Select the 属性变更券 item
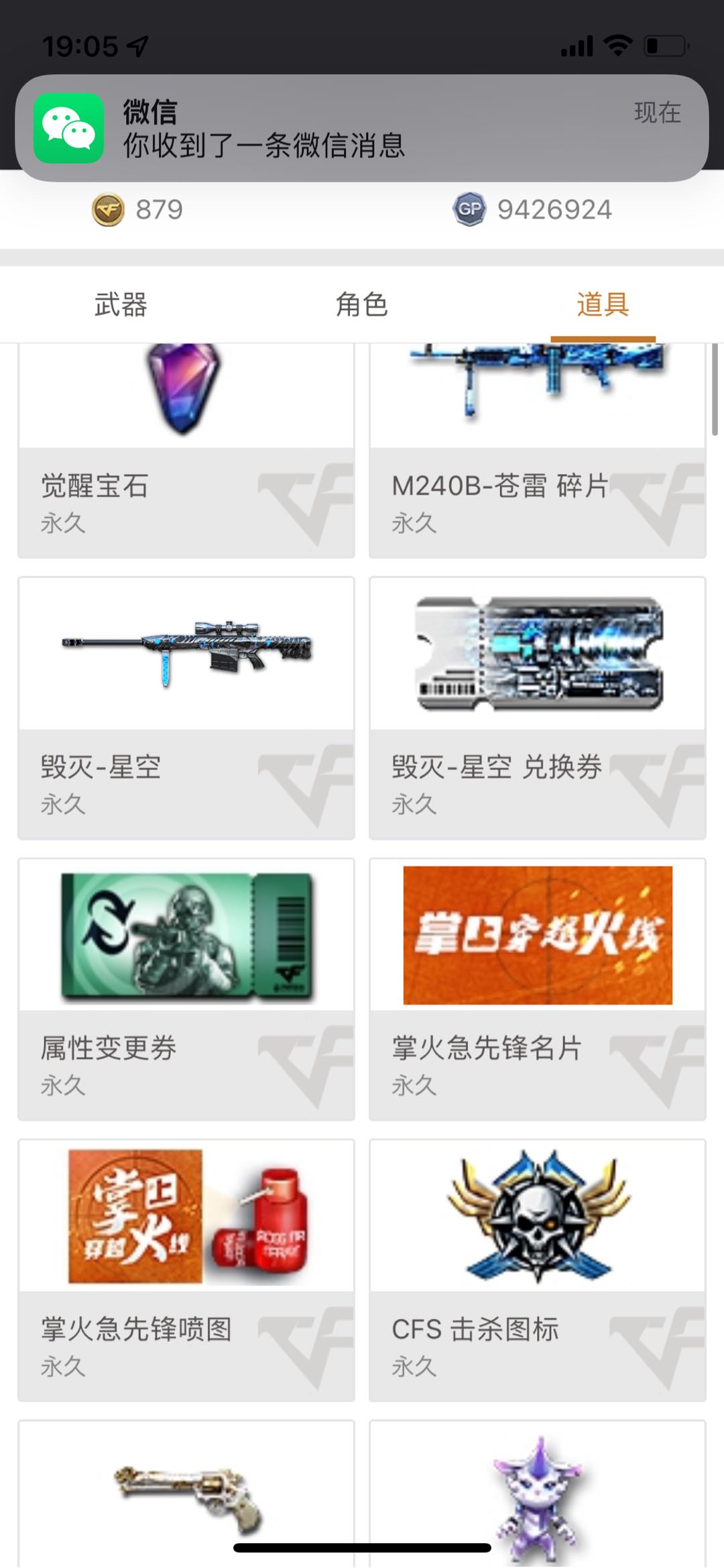This screenshot has width=724, height=1568. click(x=186, y=989)
